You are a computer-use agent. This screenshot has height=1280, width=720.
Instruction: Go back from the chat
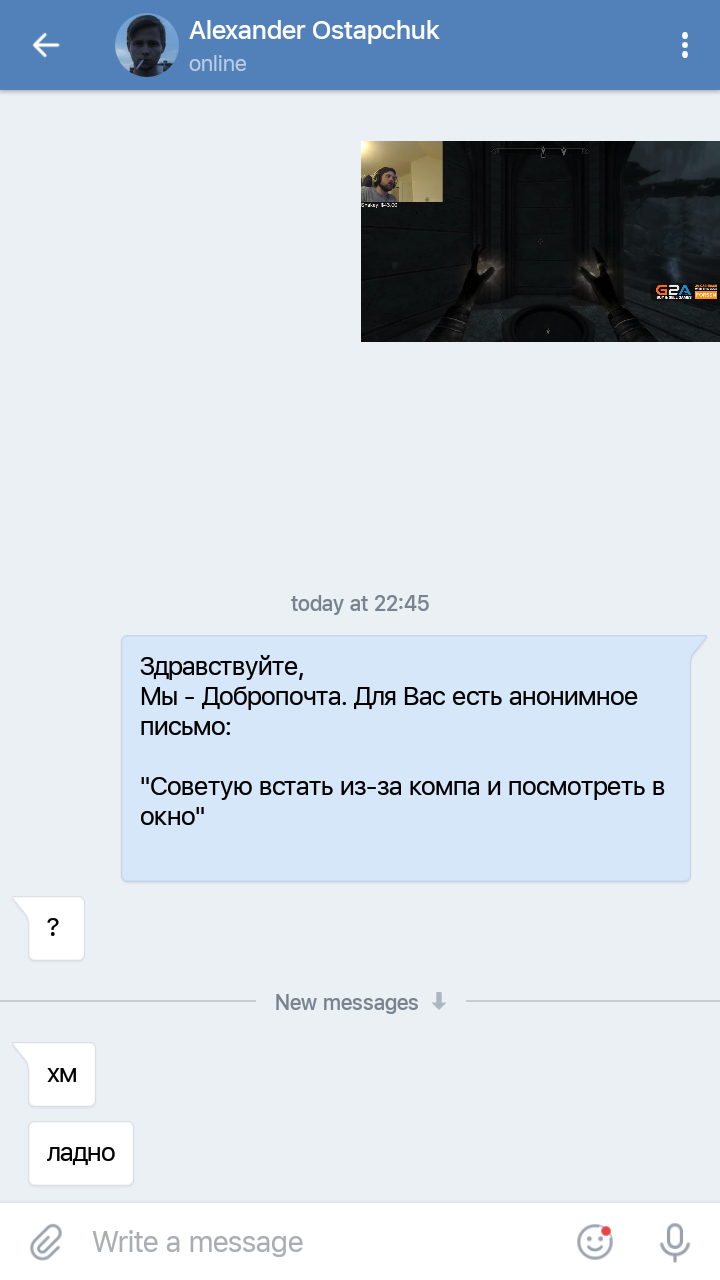click(46, 45)
